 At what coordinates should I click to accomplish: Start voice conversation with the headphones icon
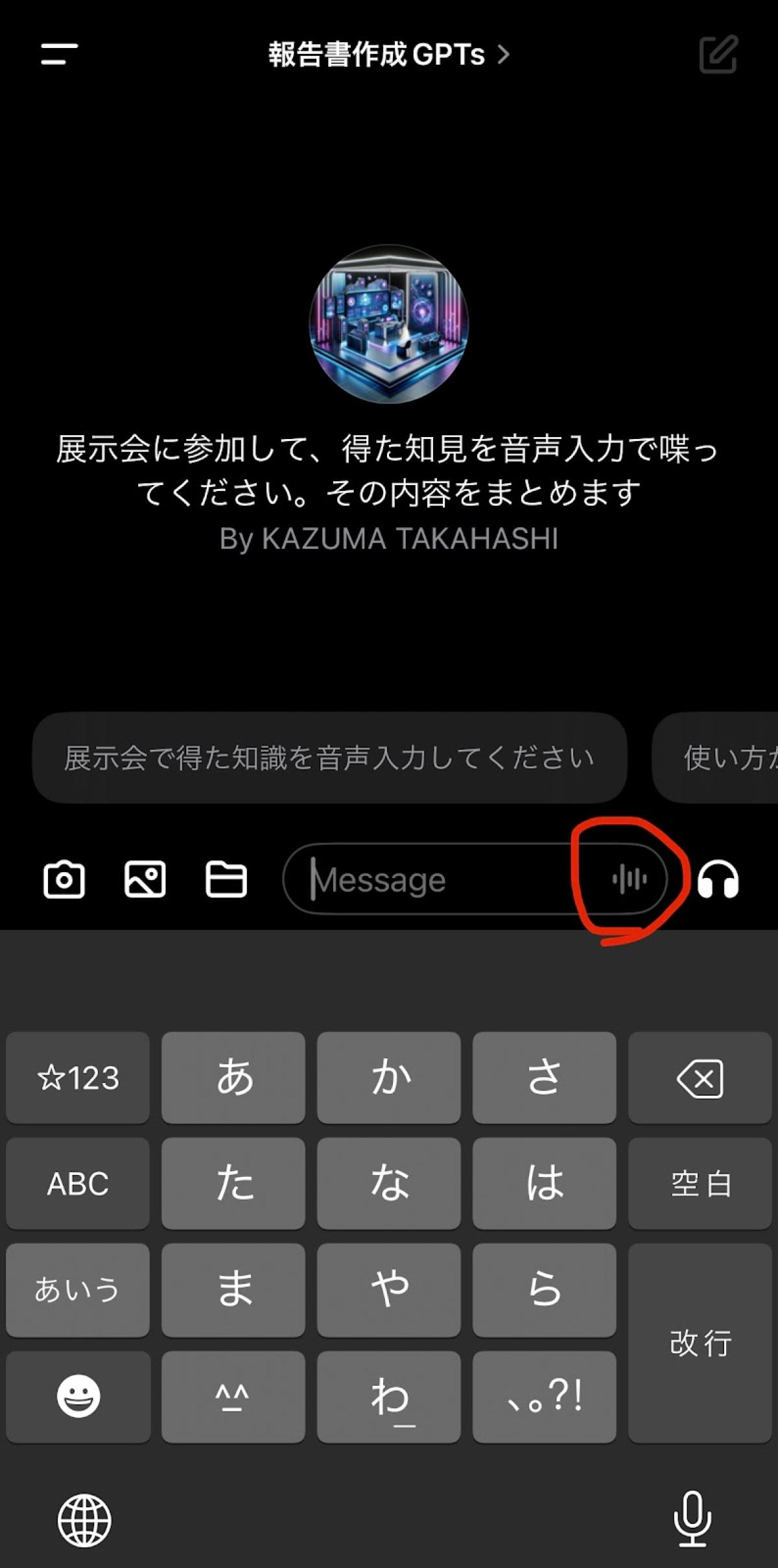(x=718, y=880)
